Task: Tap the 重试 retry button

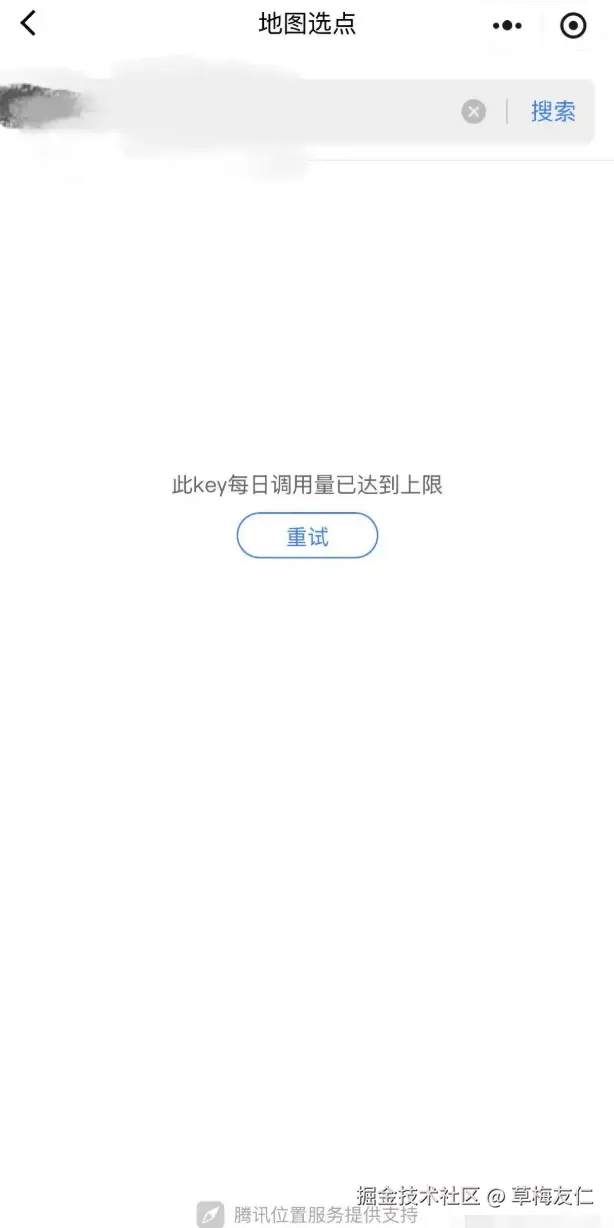Action: pos(307,537)
